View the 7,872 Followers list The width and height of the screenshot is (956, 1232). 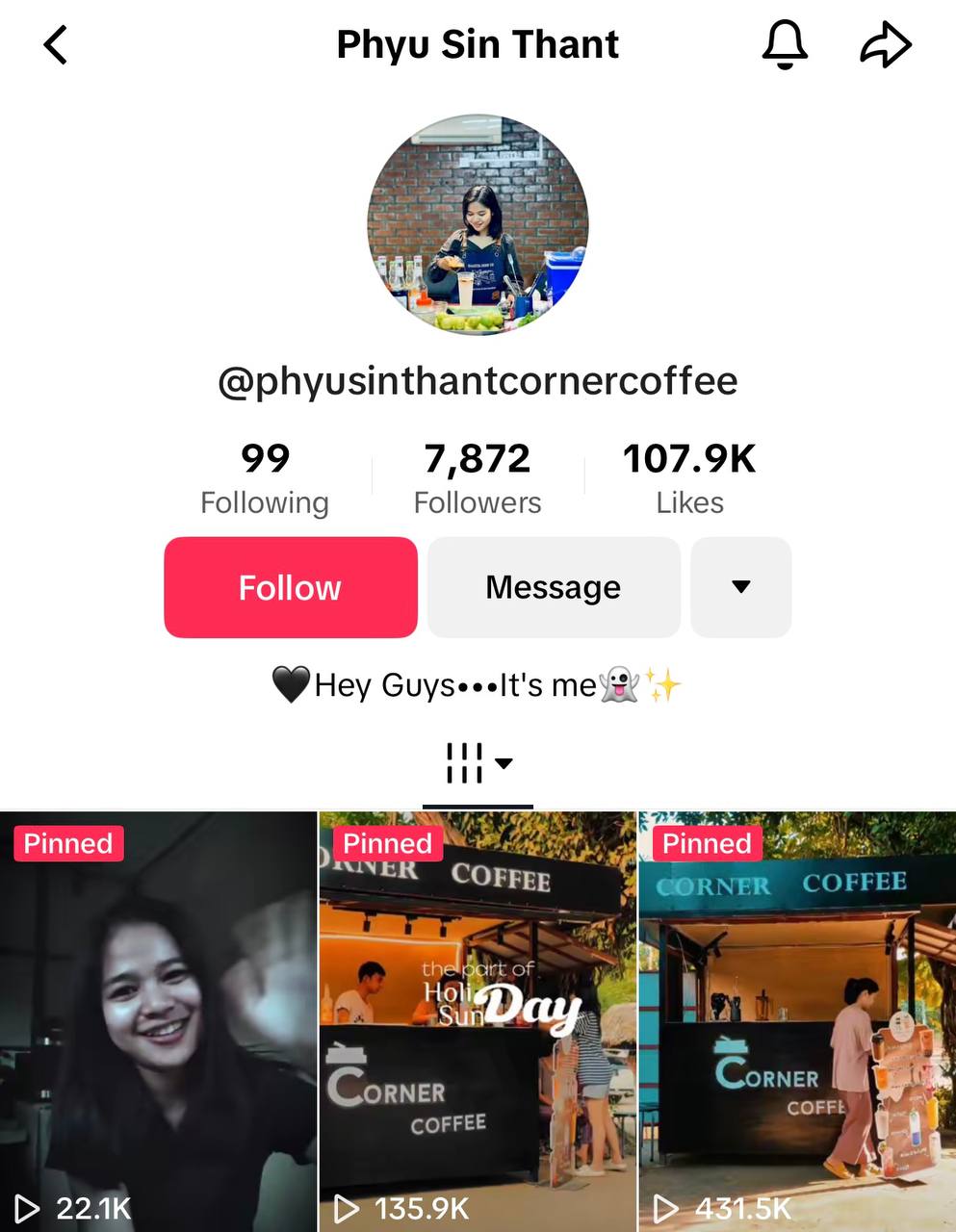478,477
